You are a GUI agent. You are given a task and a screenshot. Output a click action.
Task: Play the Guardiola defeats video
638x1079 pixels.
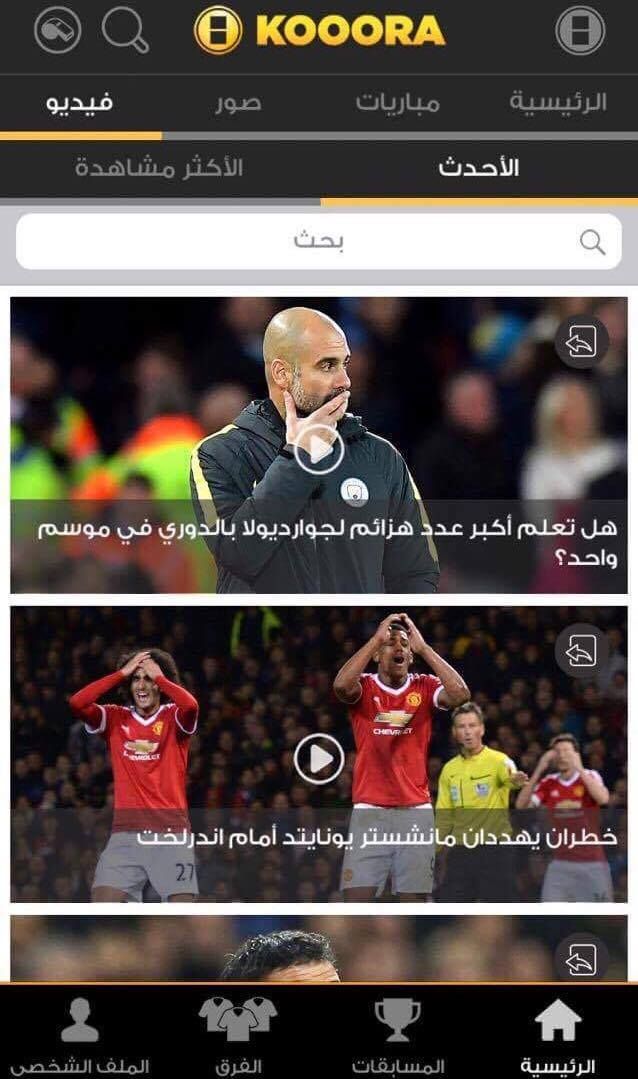[319, 450]
